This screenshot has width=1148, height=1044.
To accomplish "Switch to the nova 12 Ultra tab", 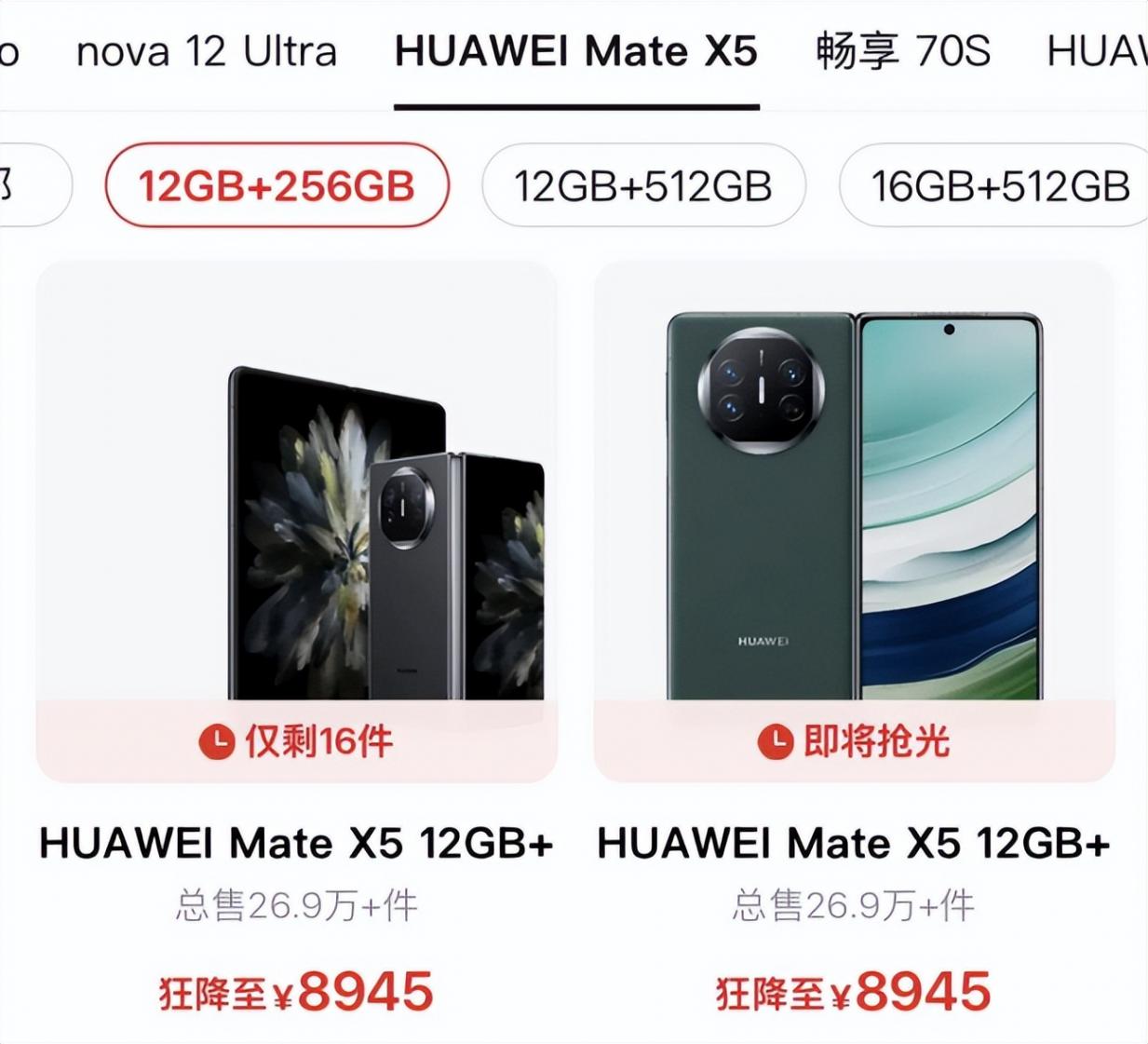I will [207, 52].
